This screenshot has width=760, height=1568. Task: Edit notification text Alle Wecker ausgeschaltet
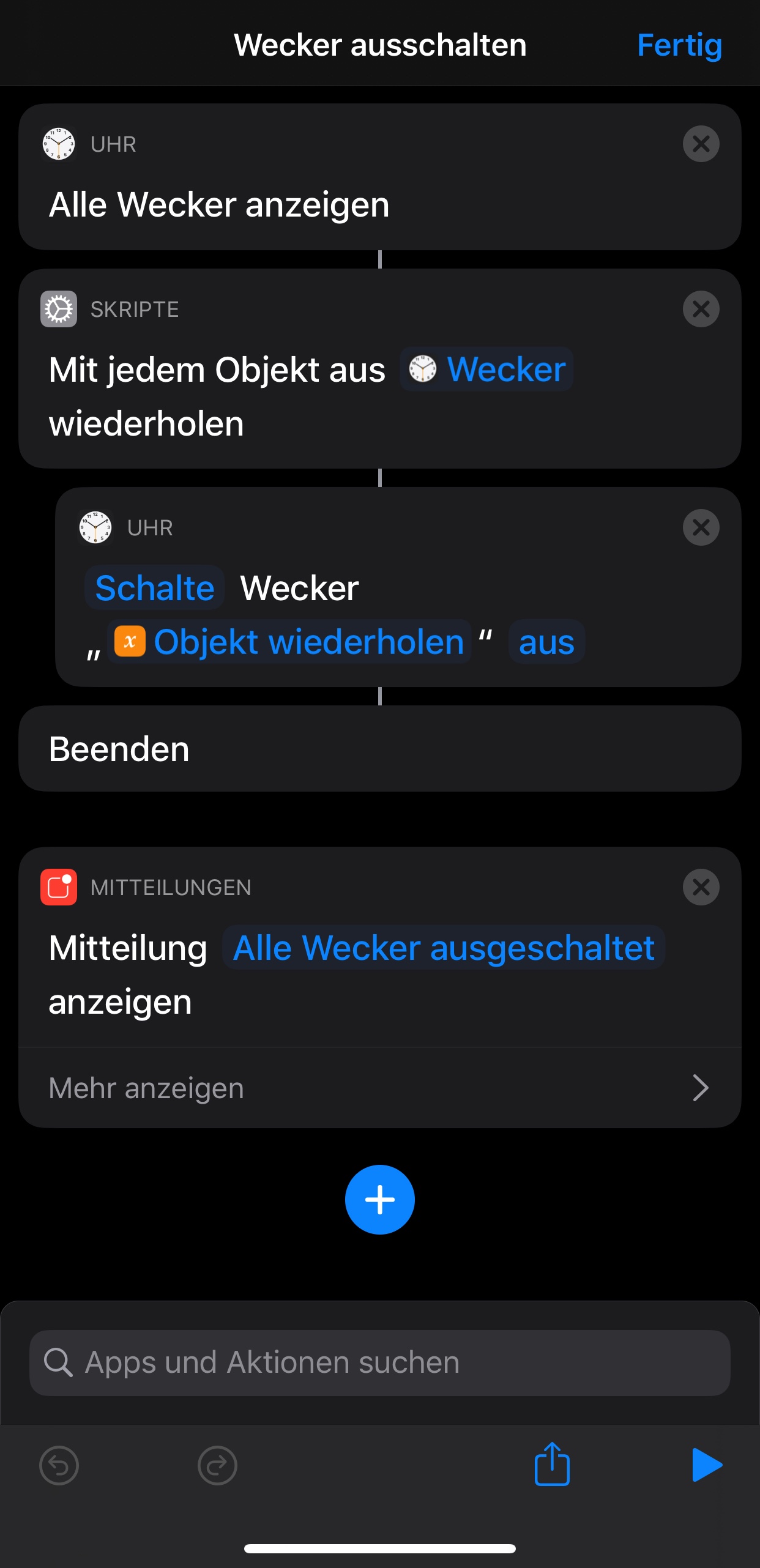coord(444,948)
